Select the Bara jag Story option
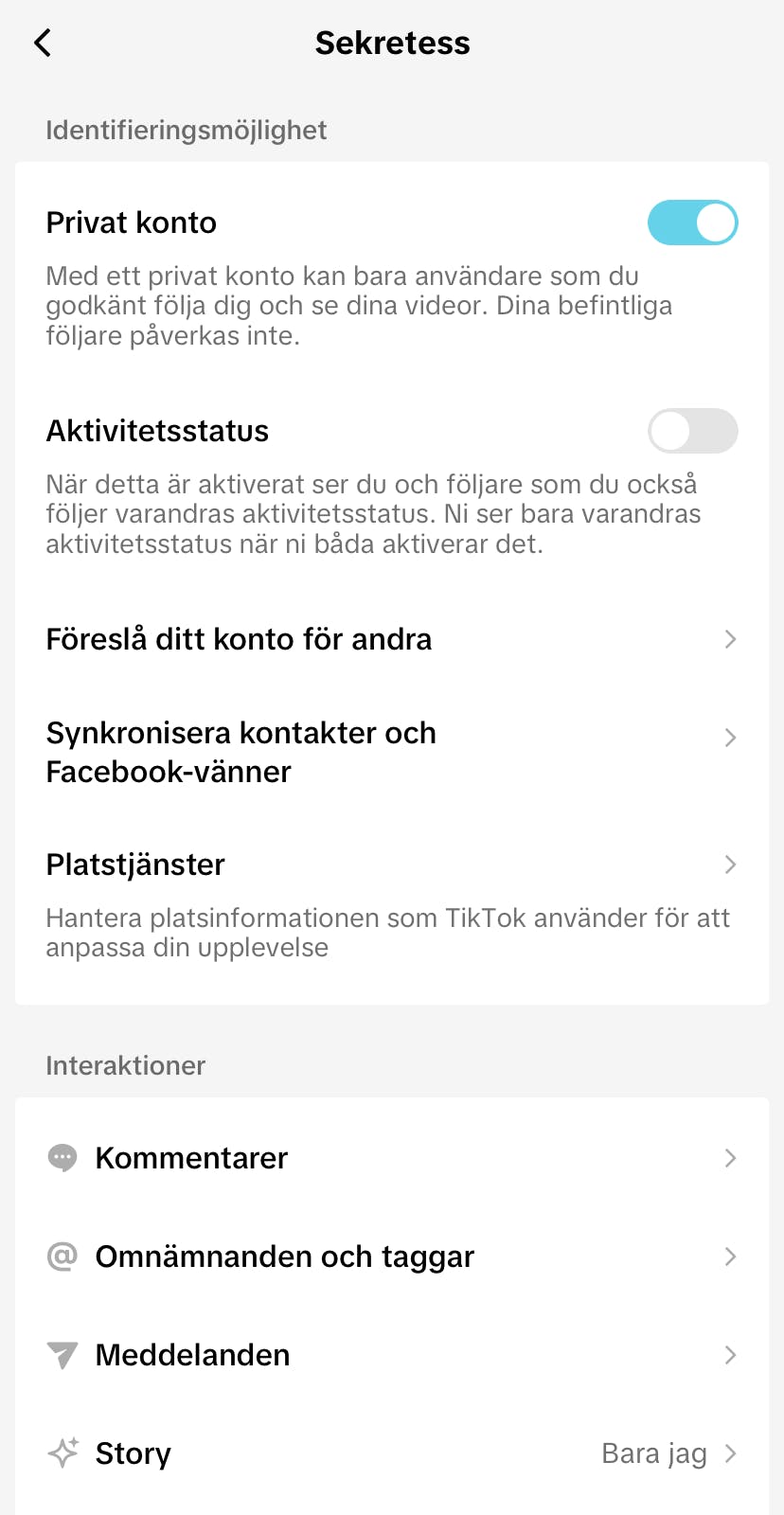Viewport: 784px width, 1515px height. click(x=655, y=1453)
